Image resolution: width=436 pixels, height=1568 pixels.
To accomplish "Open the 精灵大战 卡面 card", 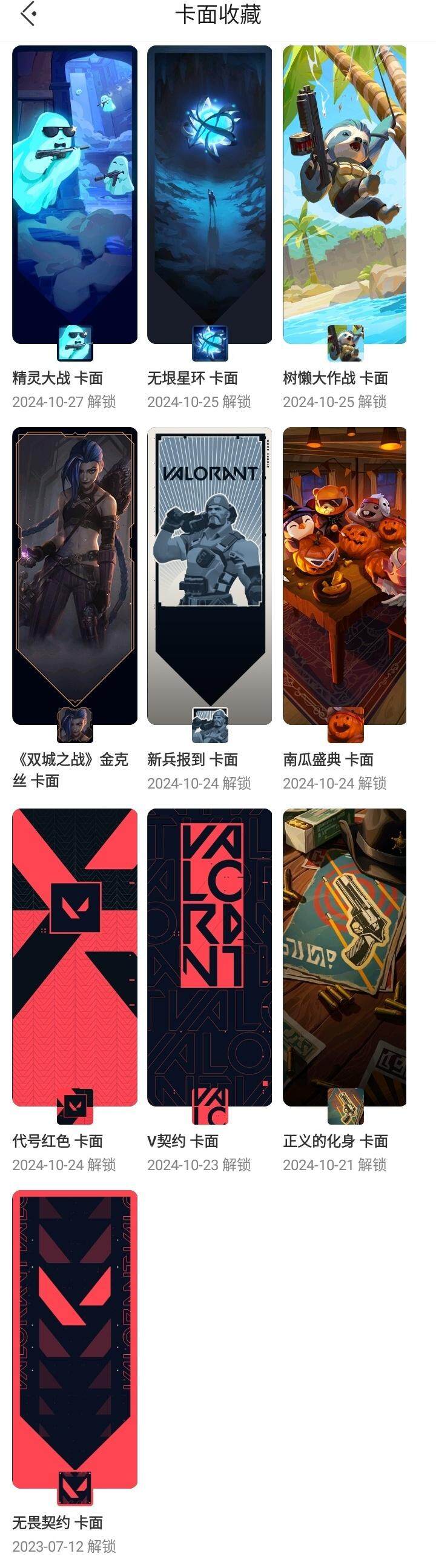I will tap(74, 195).
